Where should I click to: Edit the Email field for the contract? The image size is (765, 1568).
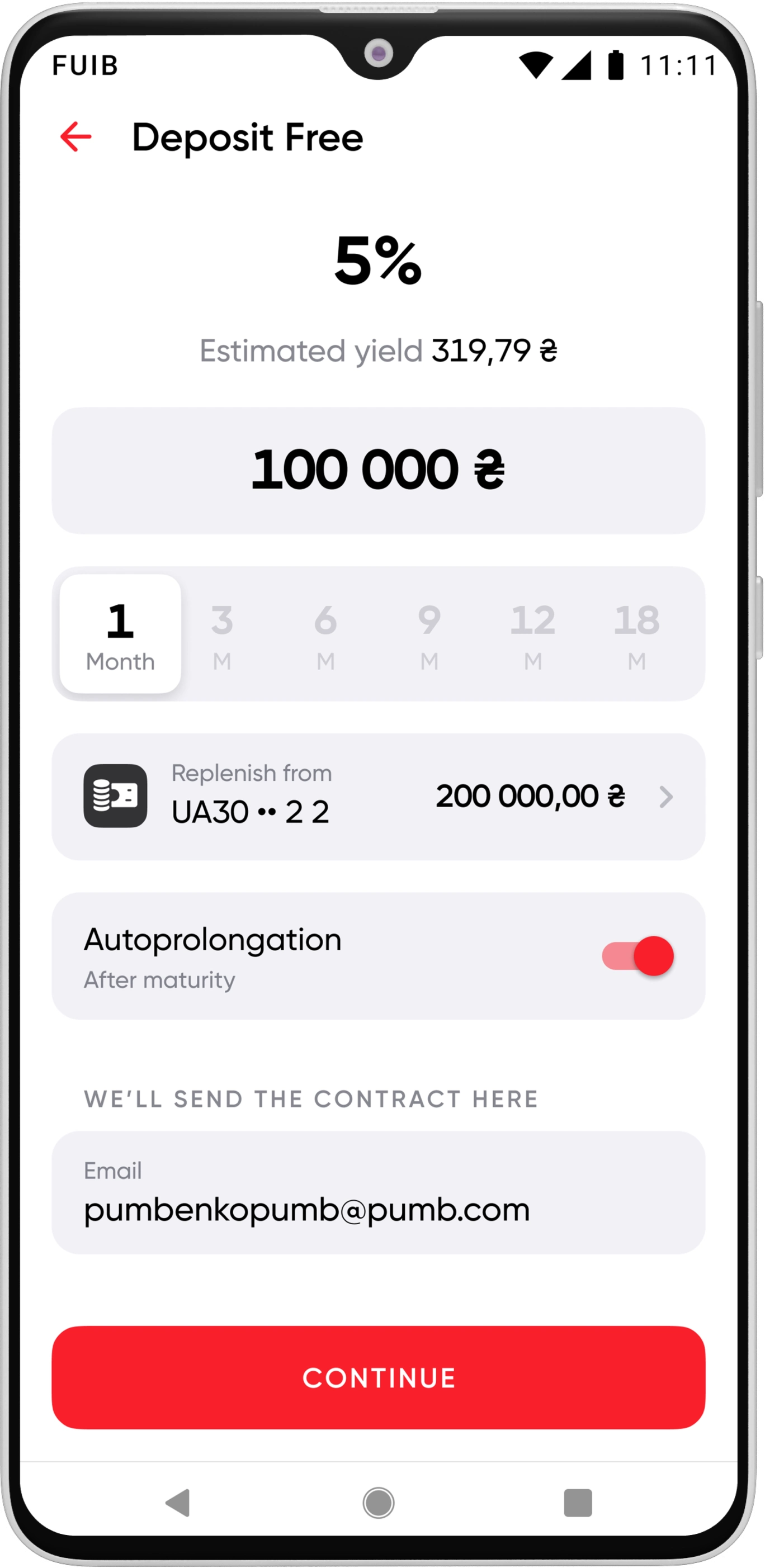(x=378, y=1192)
